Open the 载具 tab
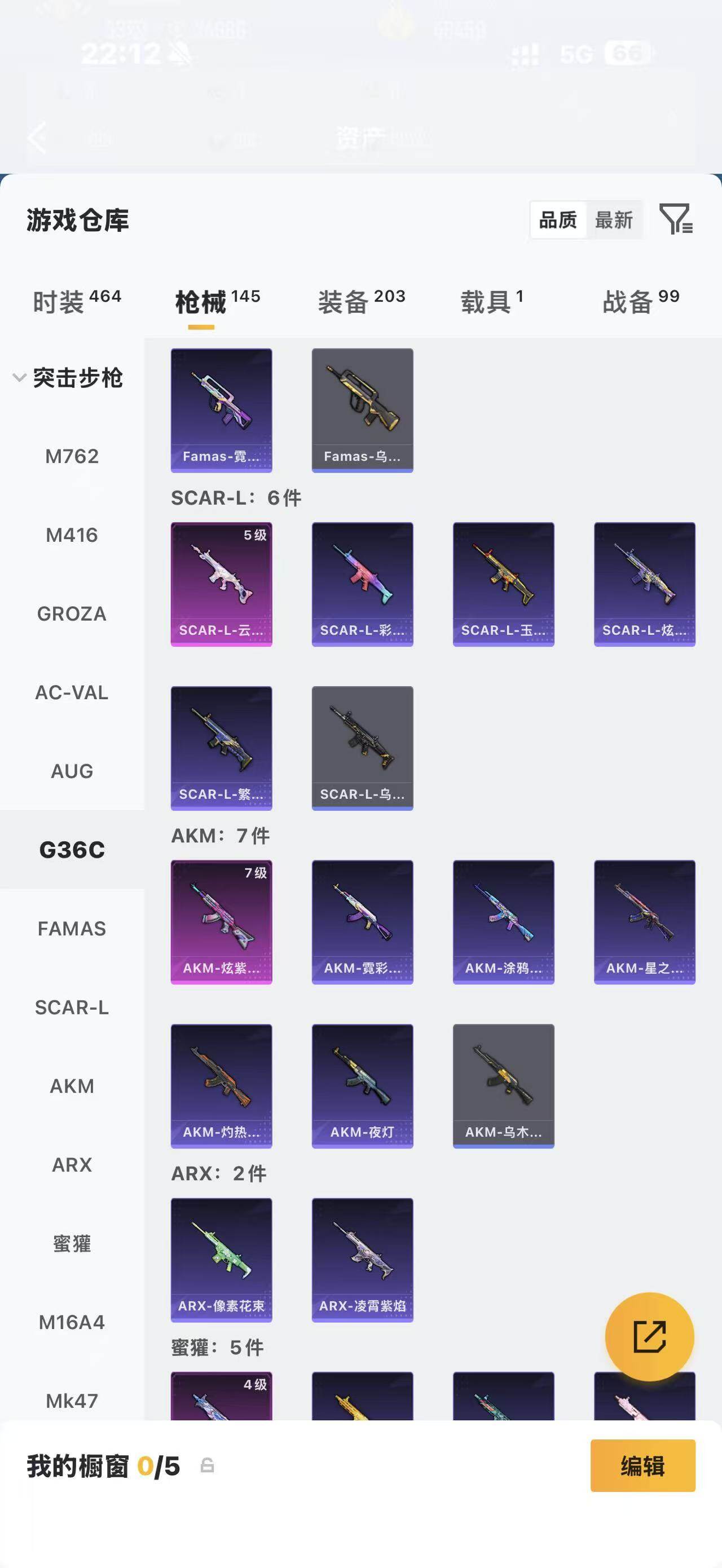This screenshot has width=722, height=1568. (492, 301)
